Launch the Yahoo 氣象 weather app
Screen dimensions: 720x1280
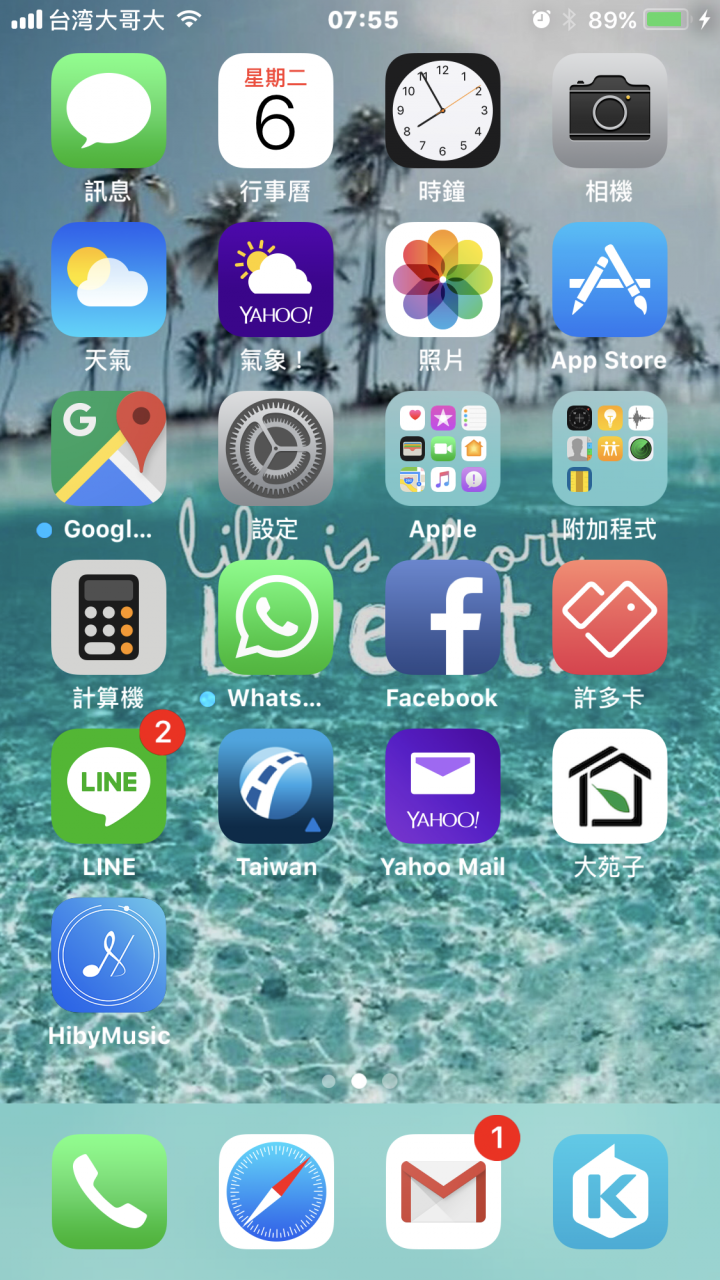(x=275, y=279)
